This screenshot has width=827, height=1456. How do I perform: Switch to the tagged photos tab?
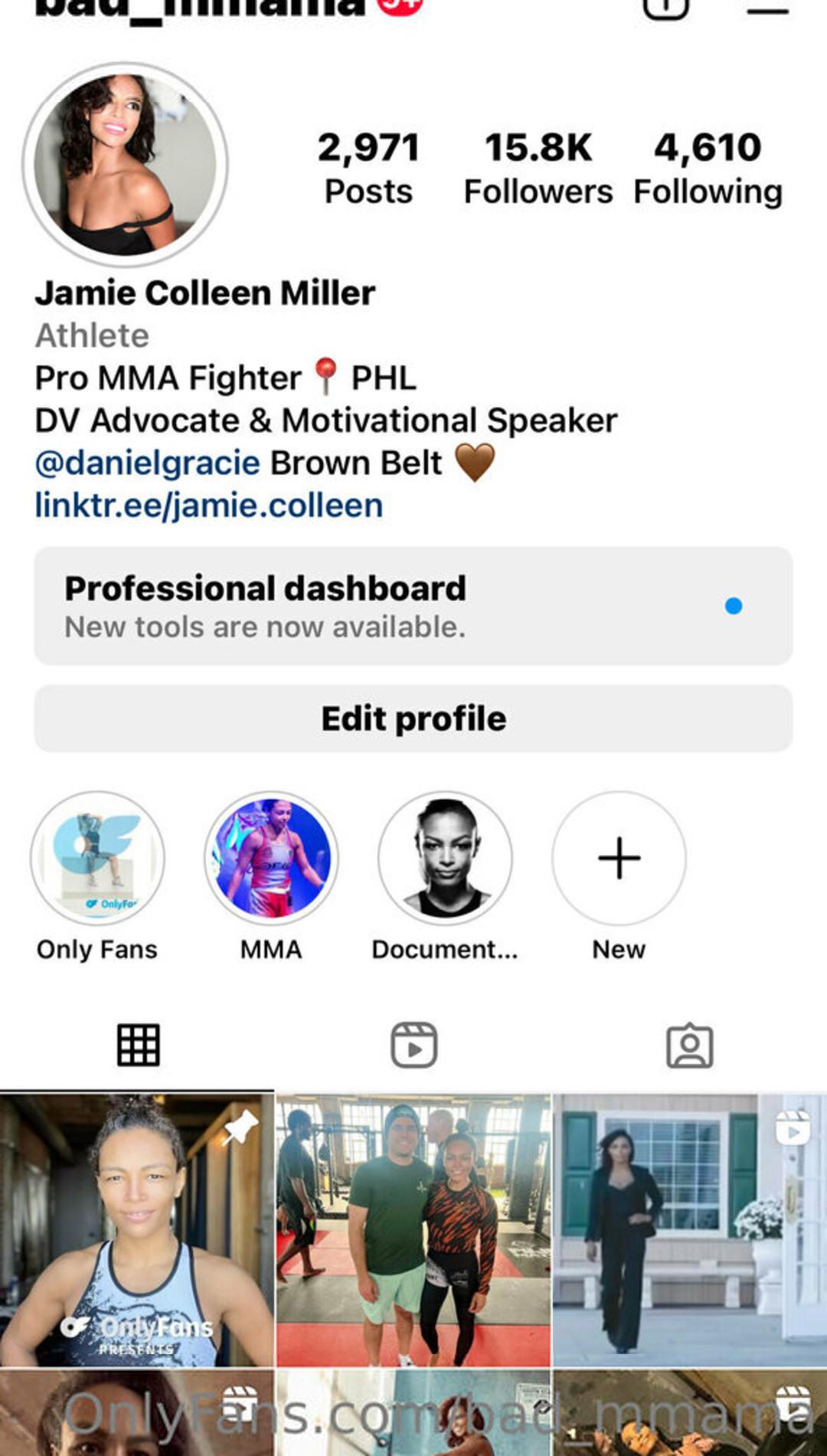tap(689, 1045)
